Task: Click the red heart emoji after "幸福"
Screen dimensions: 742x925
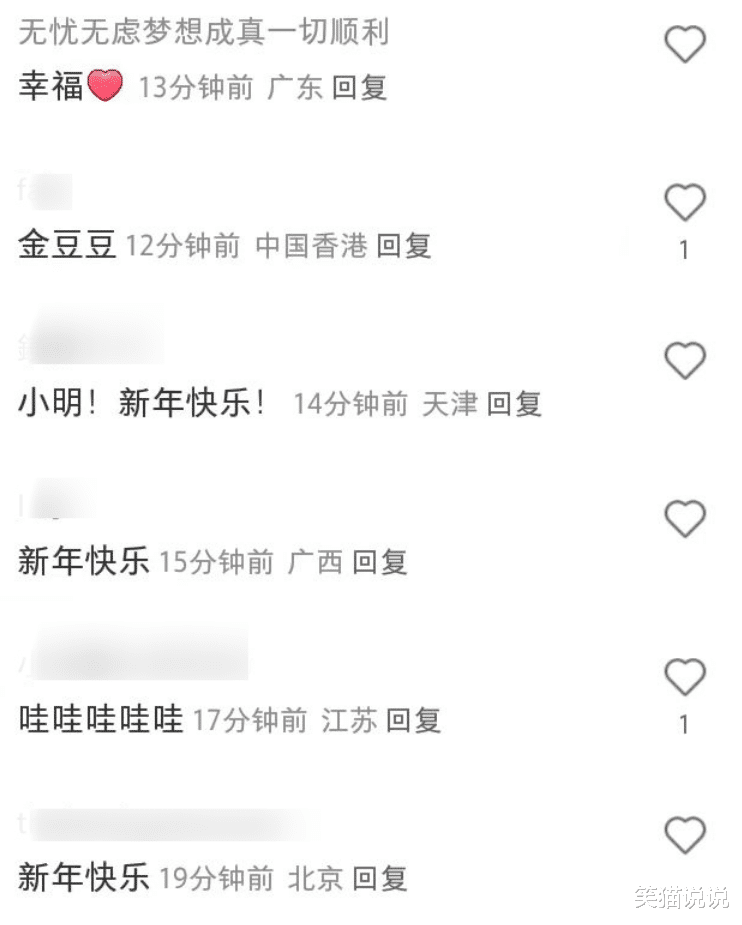Action: (x=104, y=87)
